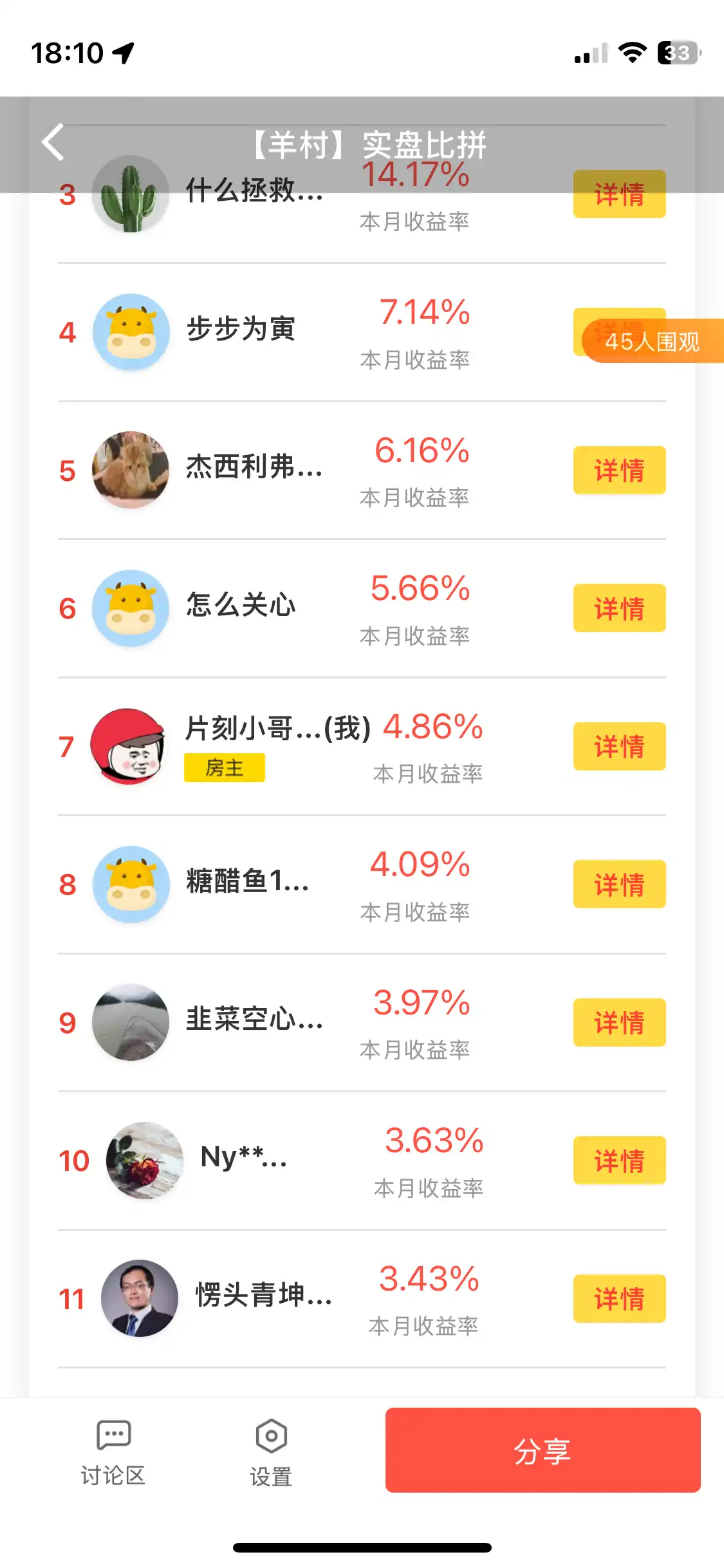724x1568 pixels.
Task: Open 详情 for 片刻小哥 (我)
Action: [619, 747]
